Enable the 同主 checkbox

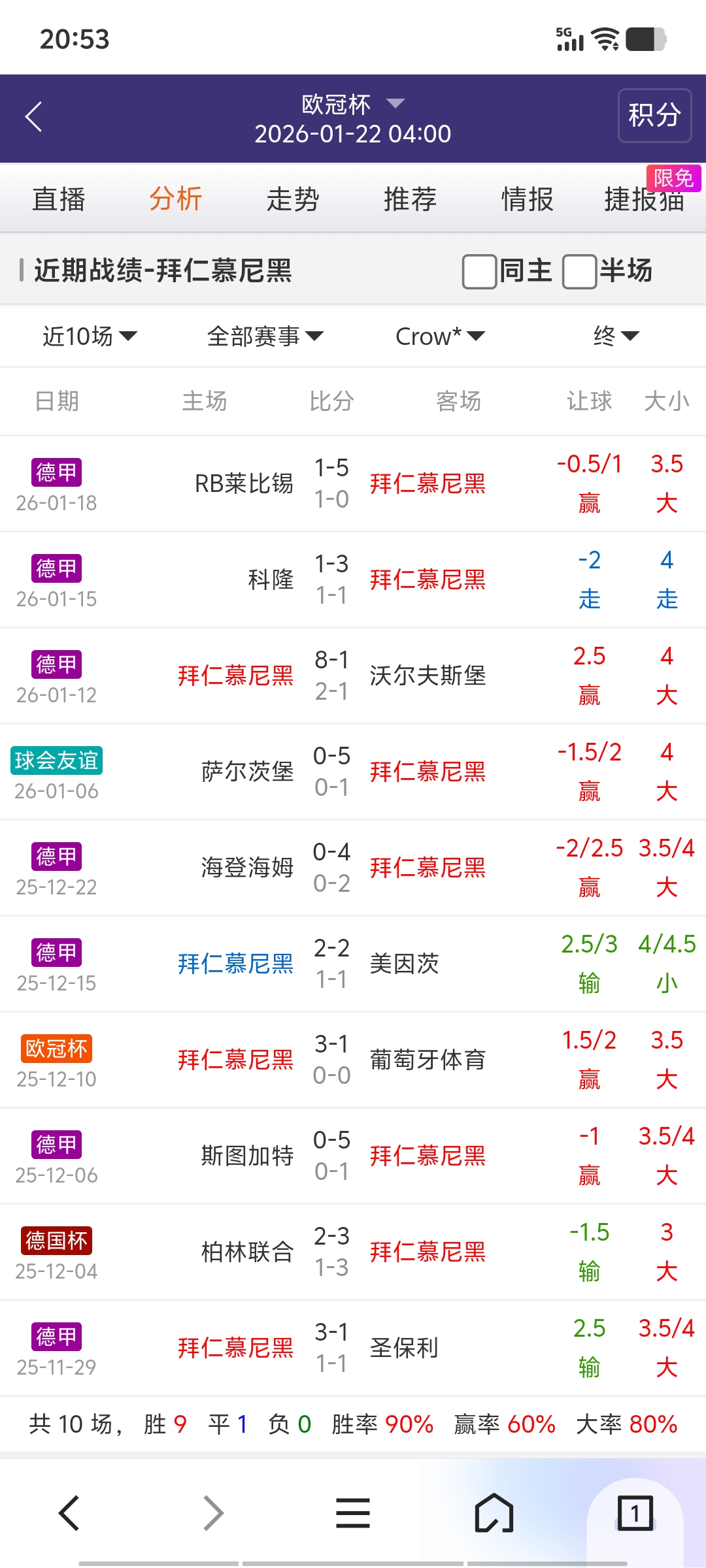point(479,271)
